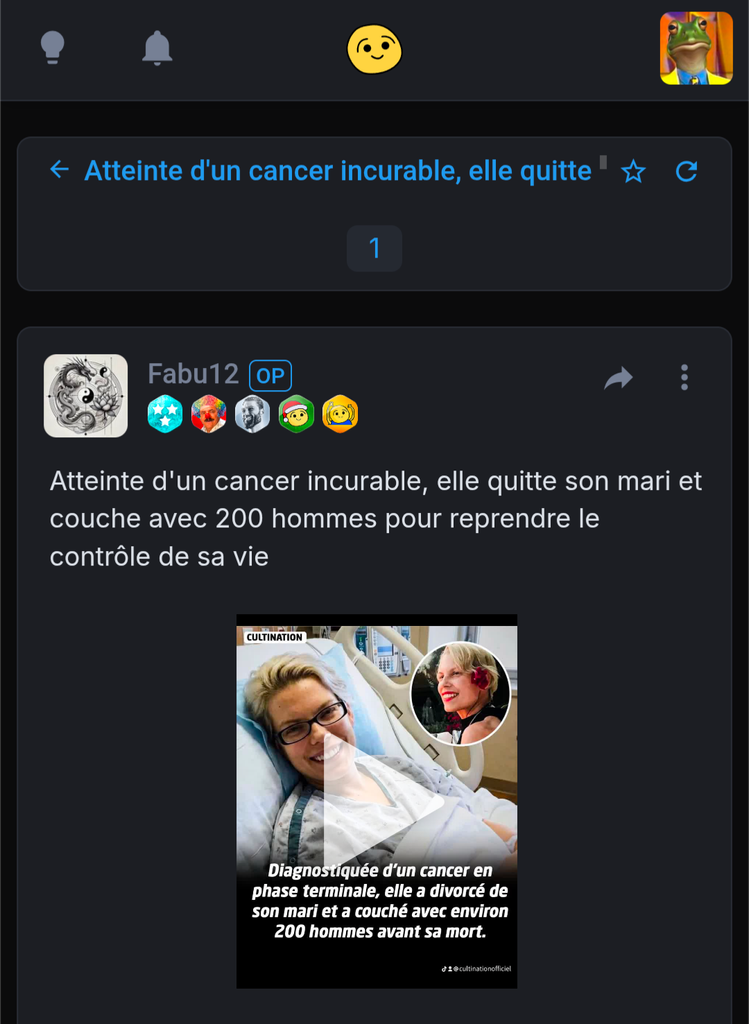Star this topic as favorite
This screenshot has width=749, height=1024.
tap(633, 172)
